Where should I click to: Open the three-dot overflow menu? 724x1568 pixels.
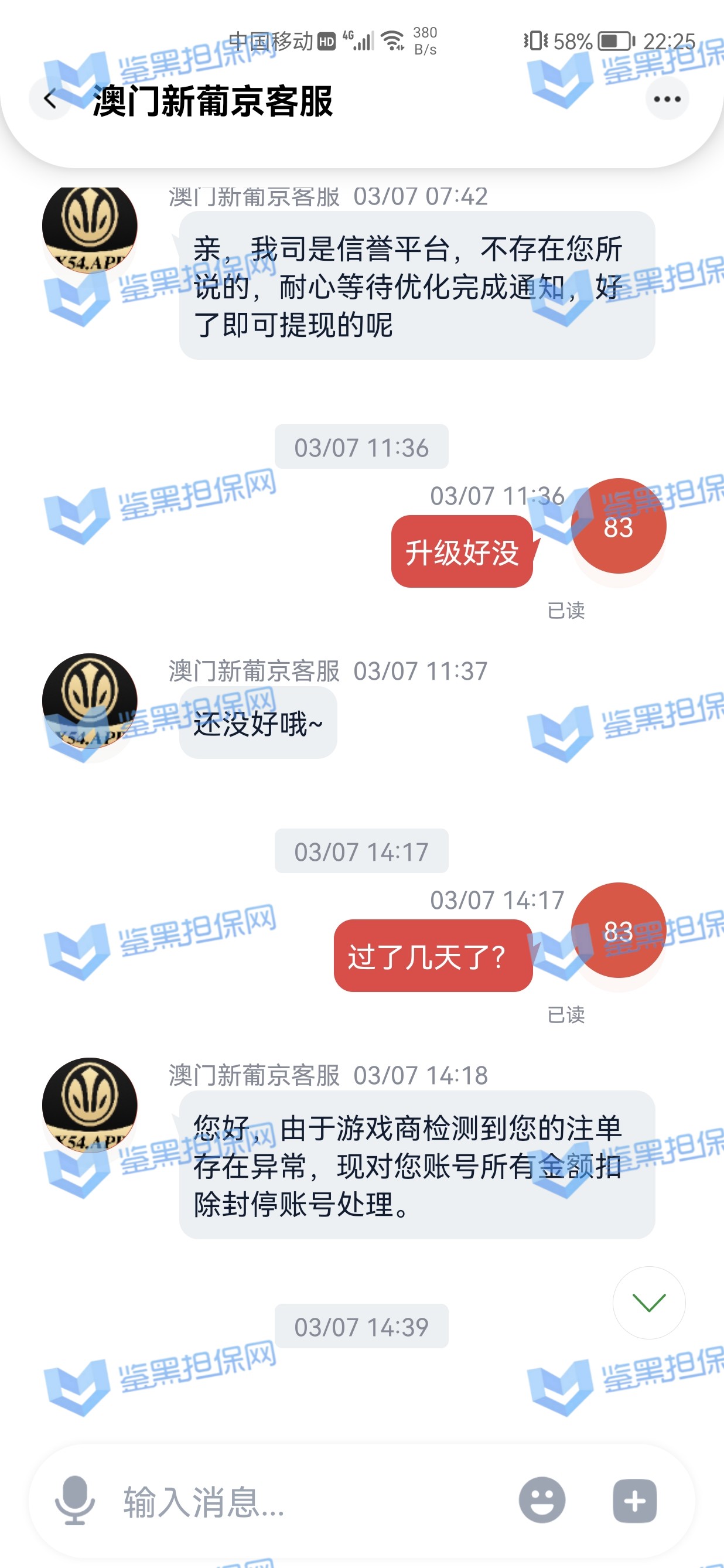(x=667, y=98)
